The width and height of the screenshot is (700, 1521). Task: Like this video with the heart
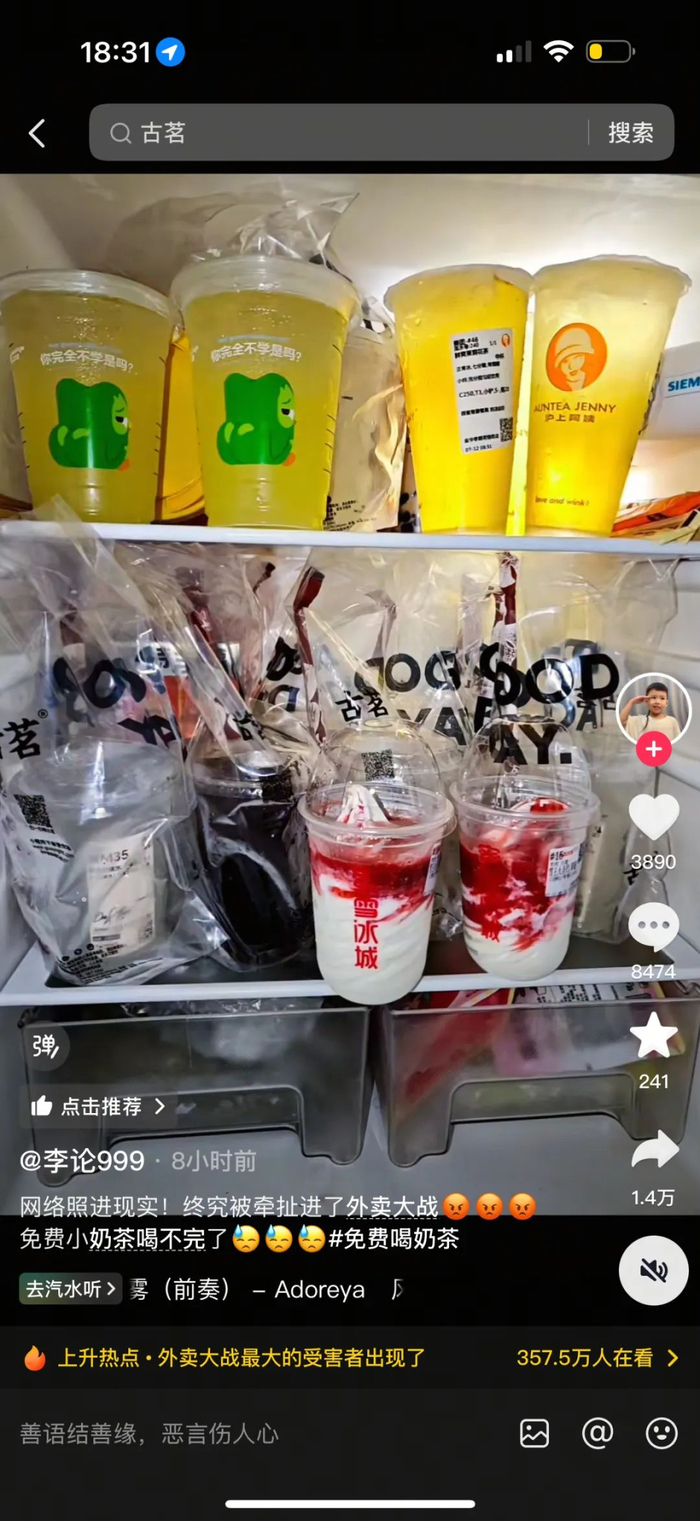pyautogui.click(x=653, y=817)
